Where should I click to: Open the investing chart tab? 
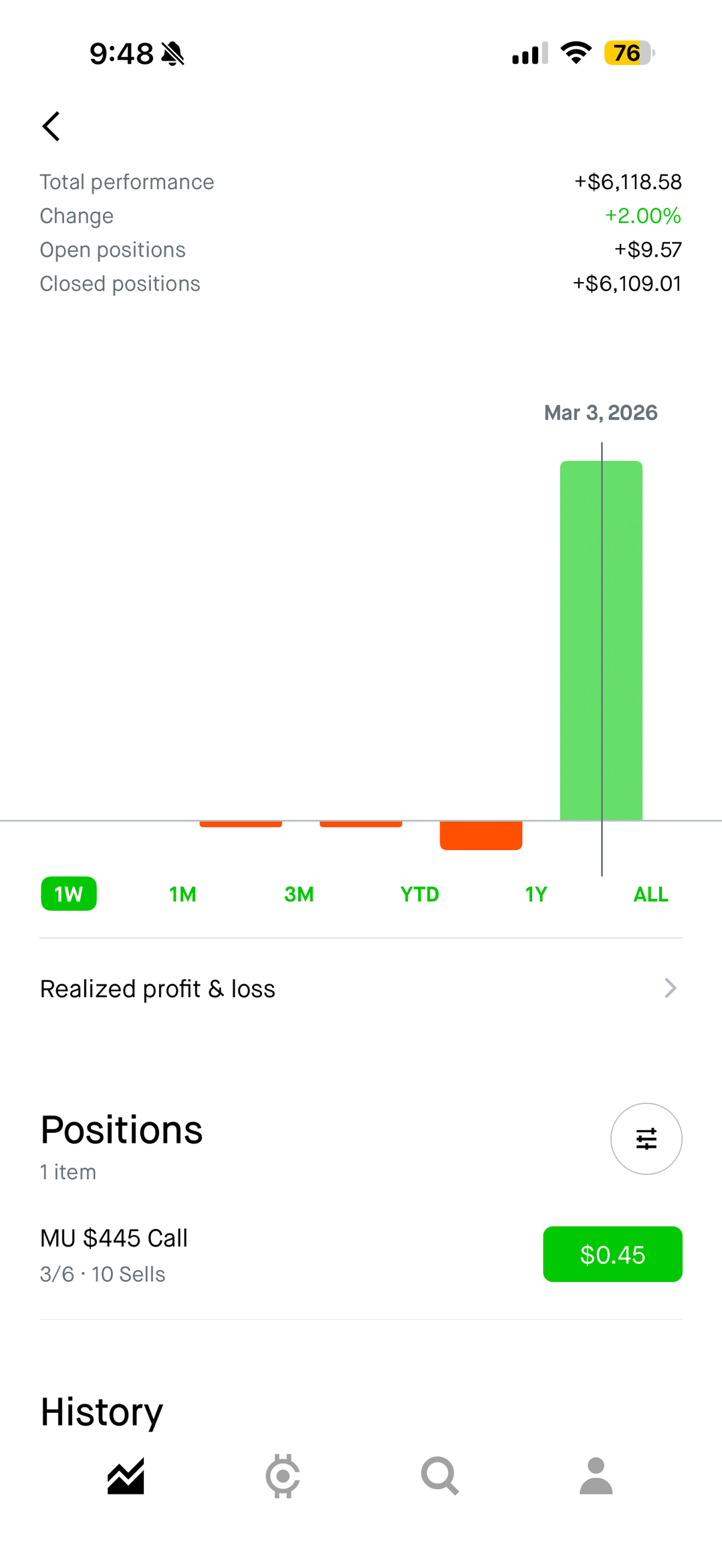click(126, 1476)
